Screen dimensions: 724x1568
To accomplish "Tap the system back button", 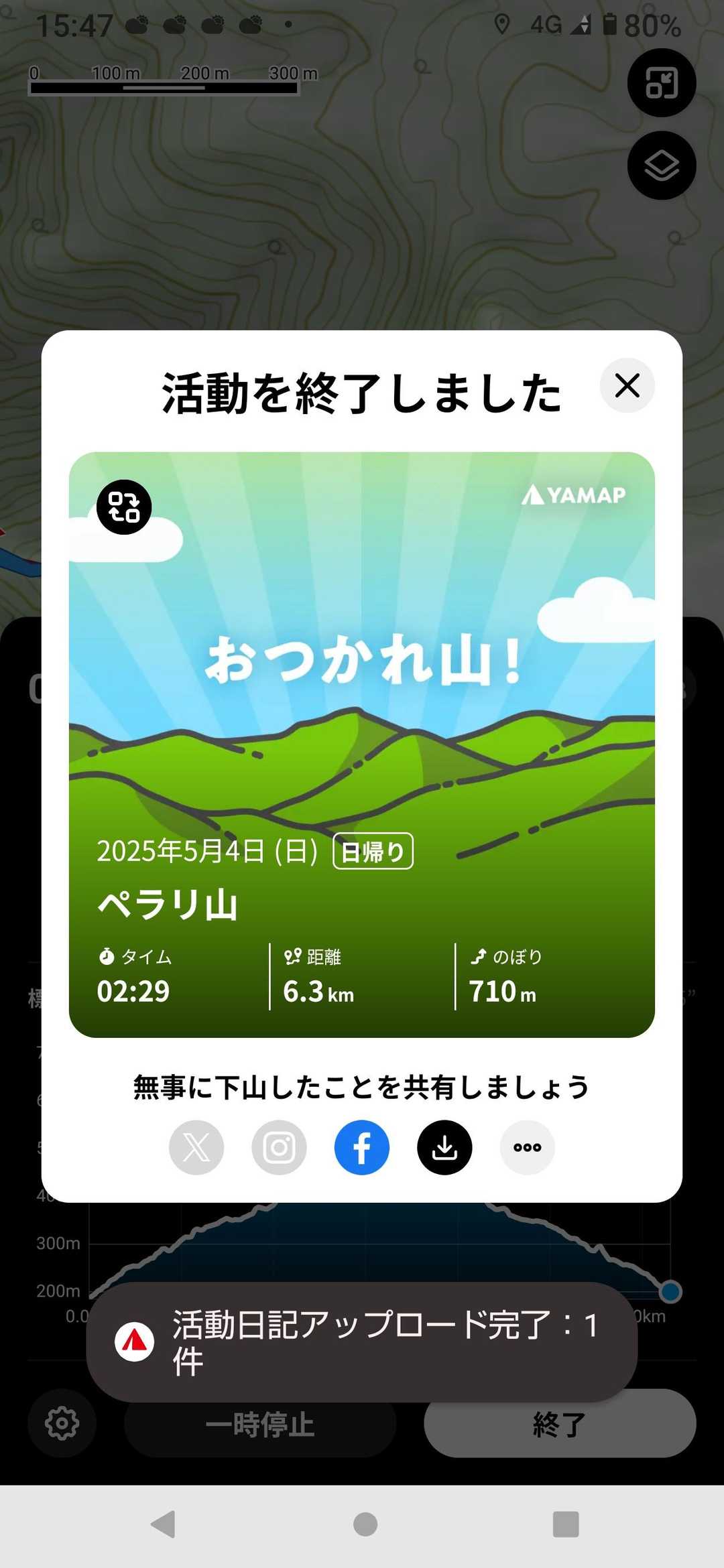I will click(x=164, y=1524).
